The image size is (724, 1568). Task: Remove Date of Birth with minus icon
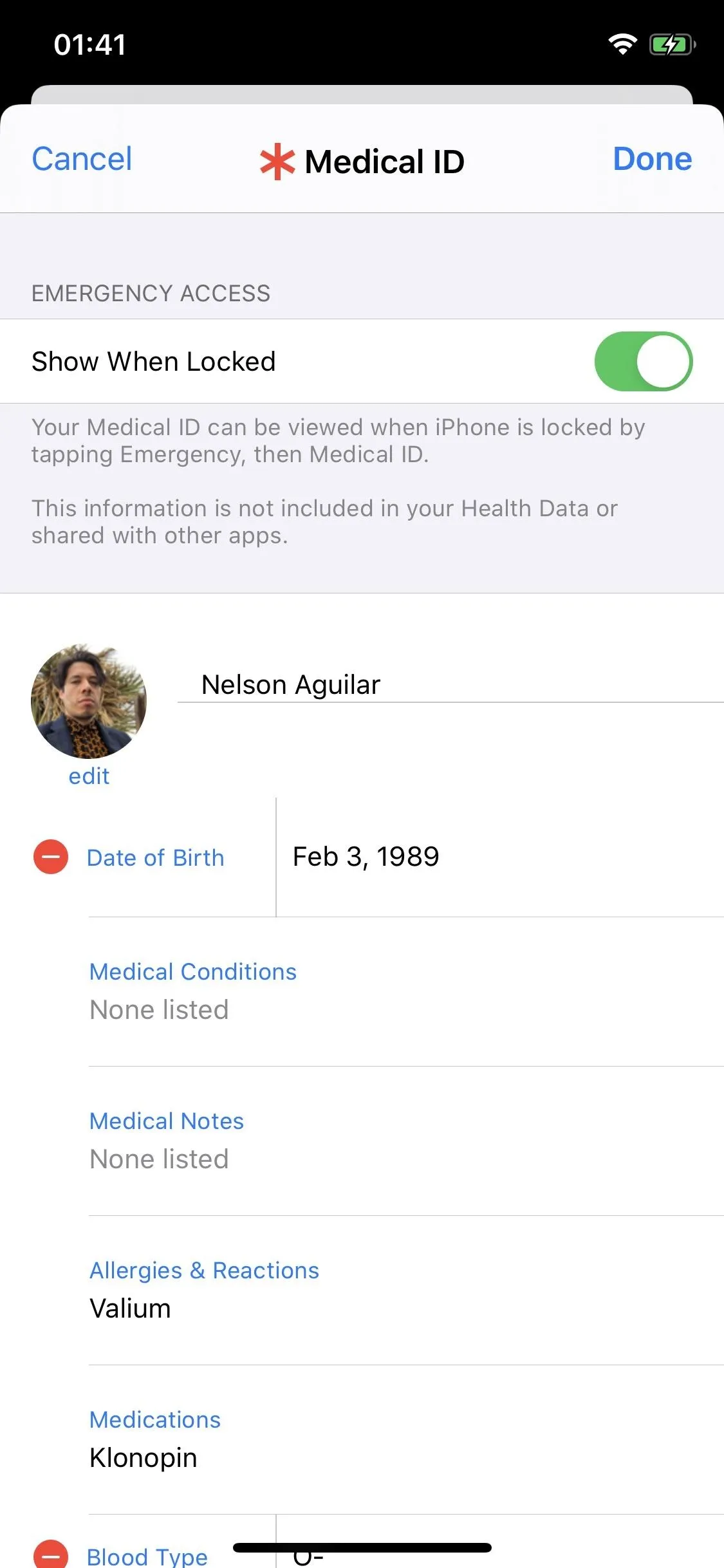click(51, 857)
